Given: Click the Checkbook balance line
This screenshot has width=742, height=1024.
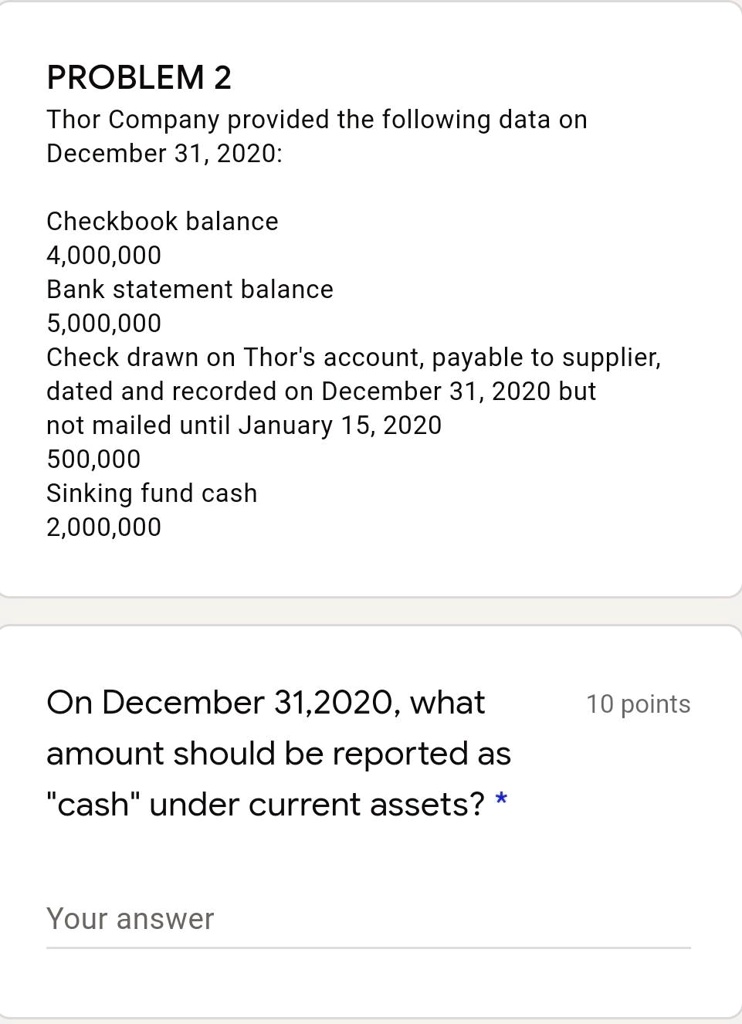Looking at the screenshot, I should [162, 221].
